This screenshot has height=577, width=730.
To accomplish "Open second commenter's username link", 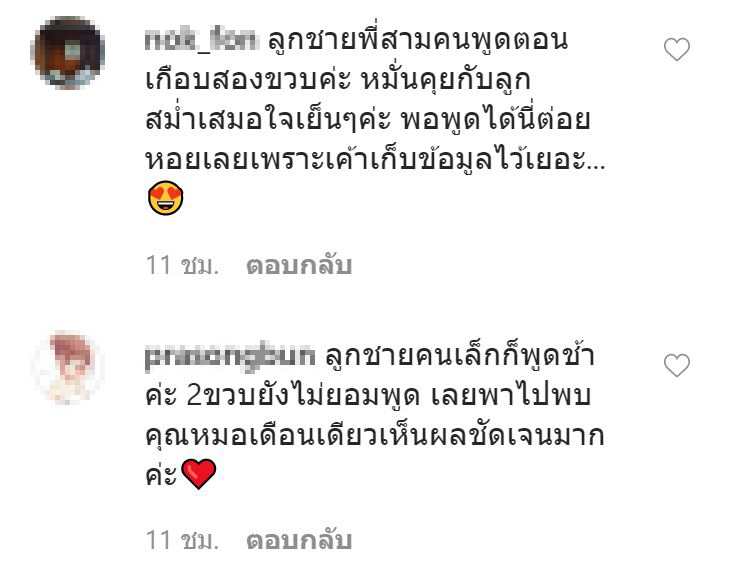I will click(228, 357).
